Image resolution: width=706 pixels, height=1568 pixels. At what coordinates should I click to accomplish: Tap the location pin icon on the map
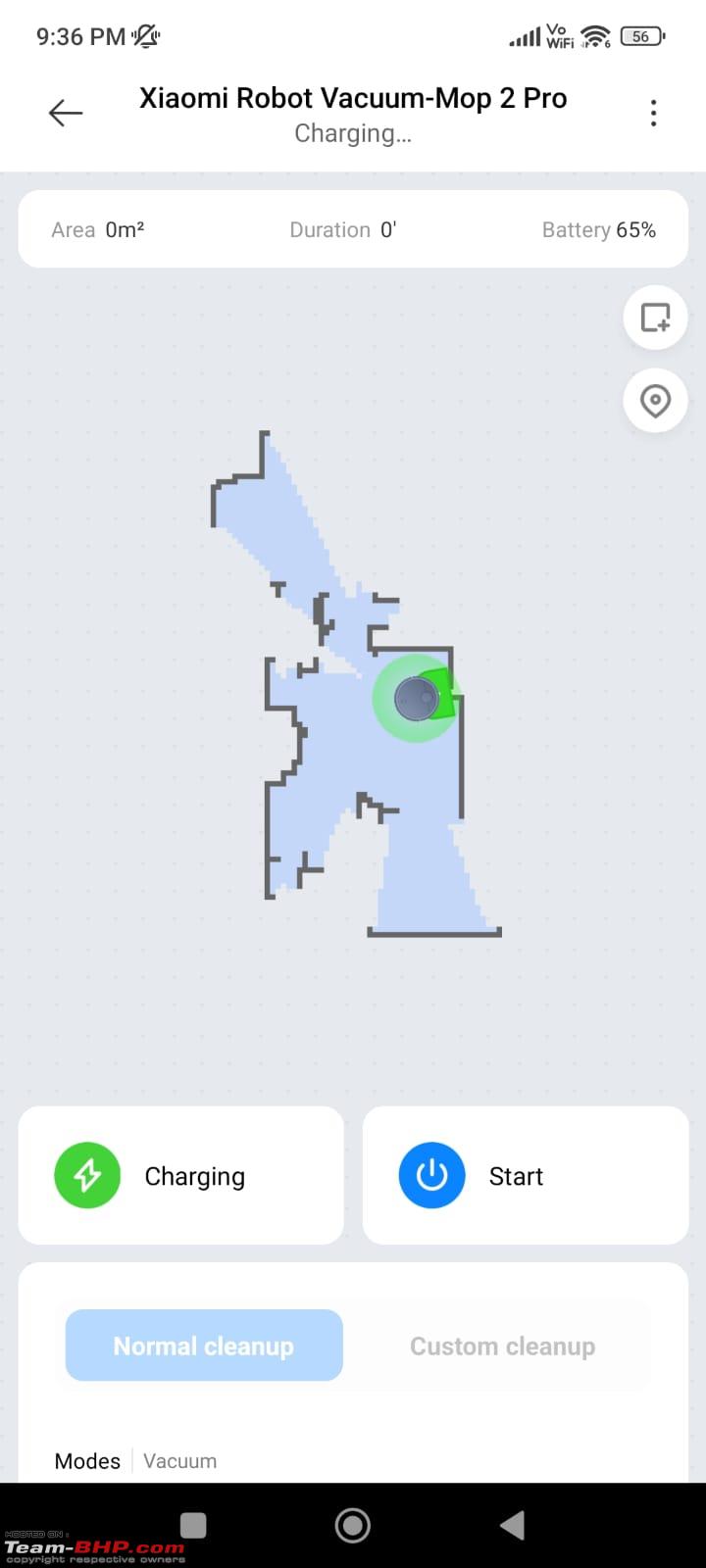click(x=655, y=400)
